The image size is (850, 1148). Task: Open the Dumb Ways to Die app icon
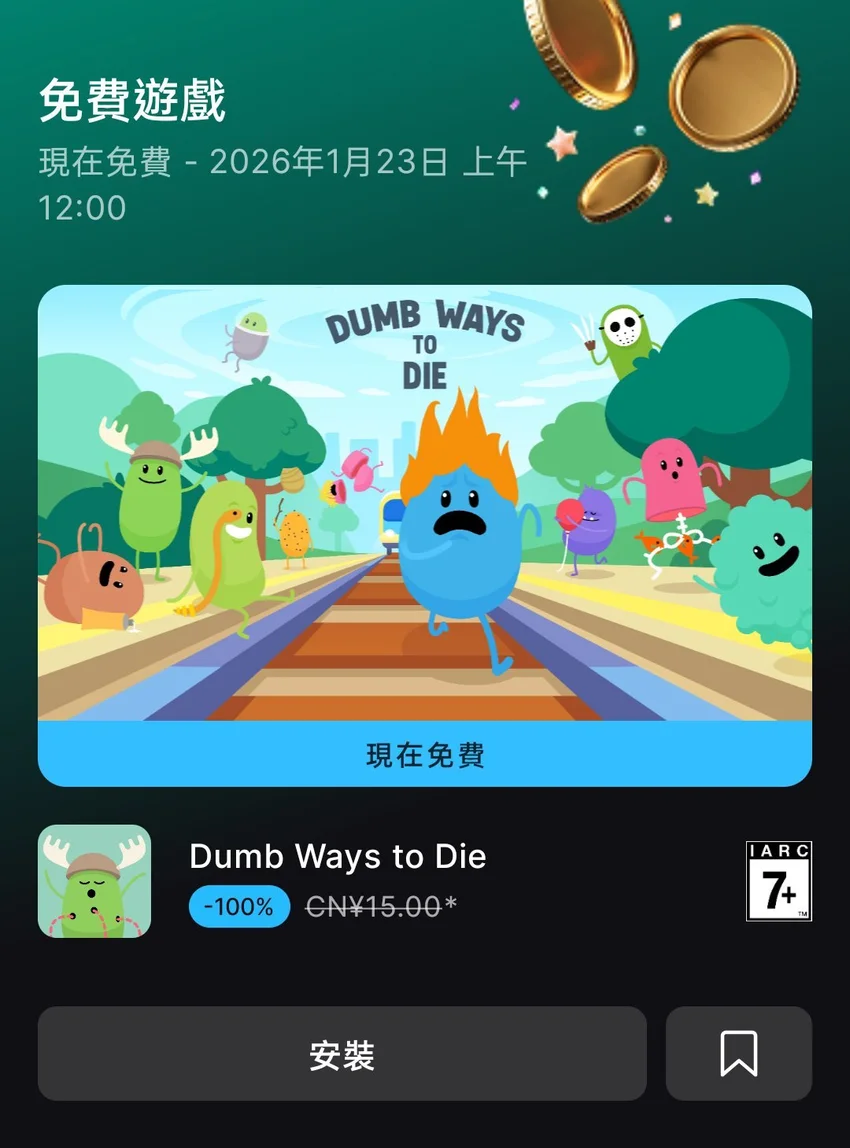95,881
